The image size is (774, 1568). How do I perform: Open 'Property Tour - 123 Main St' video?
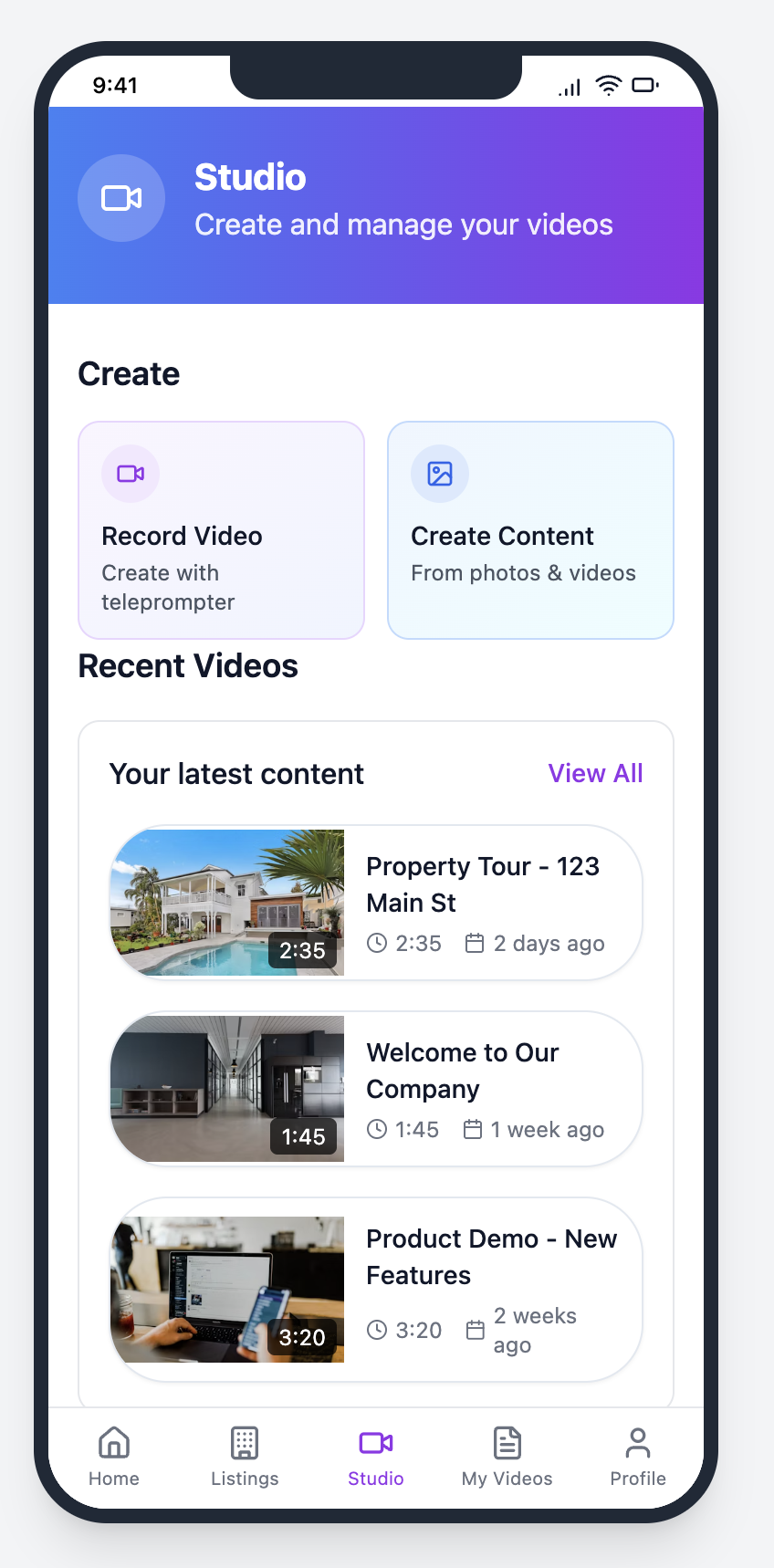coord(375,903)
